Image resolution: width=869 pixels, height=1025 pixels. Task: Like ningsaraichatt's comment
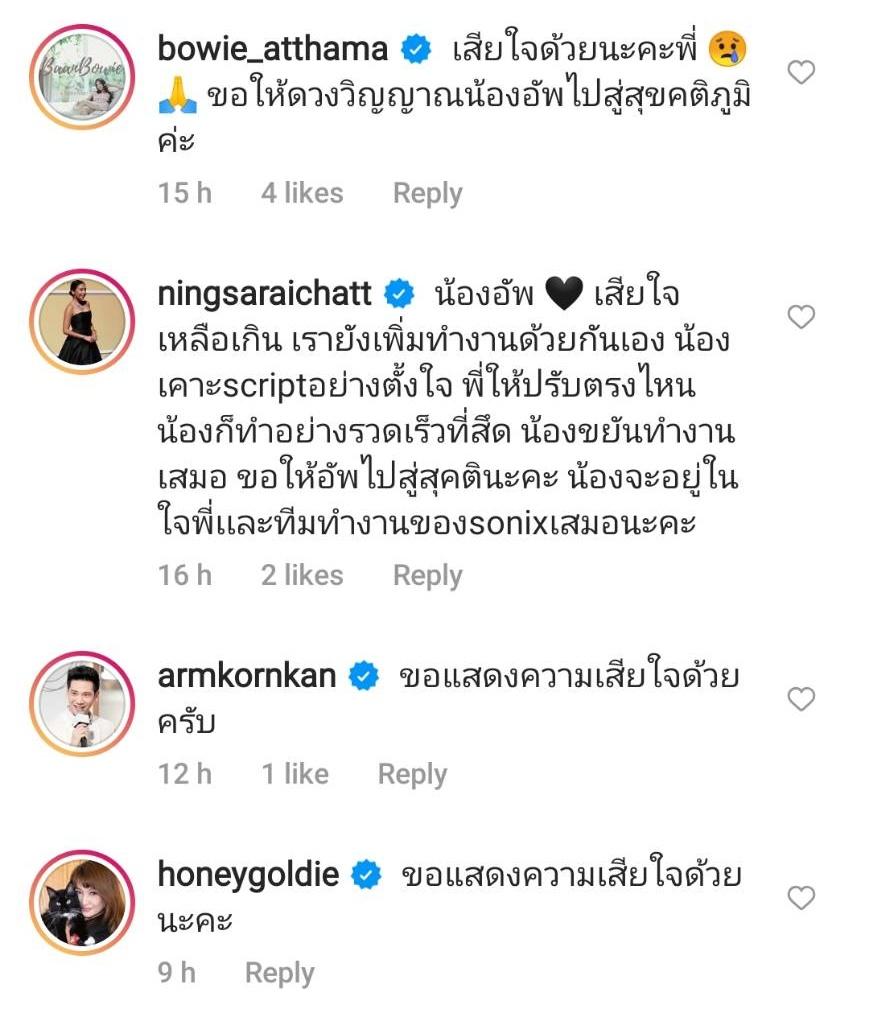pos(801,317)
